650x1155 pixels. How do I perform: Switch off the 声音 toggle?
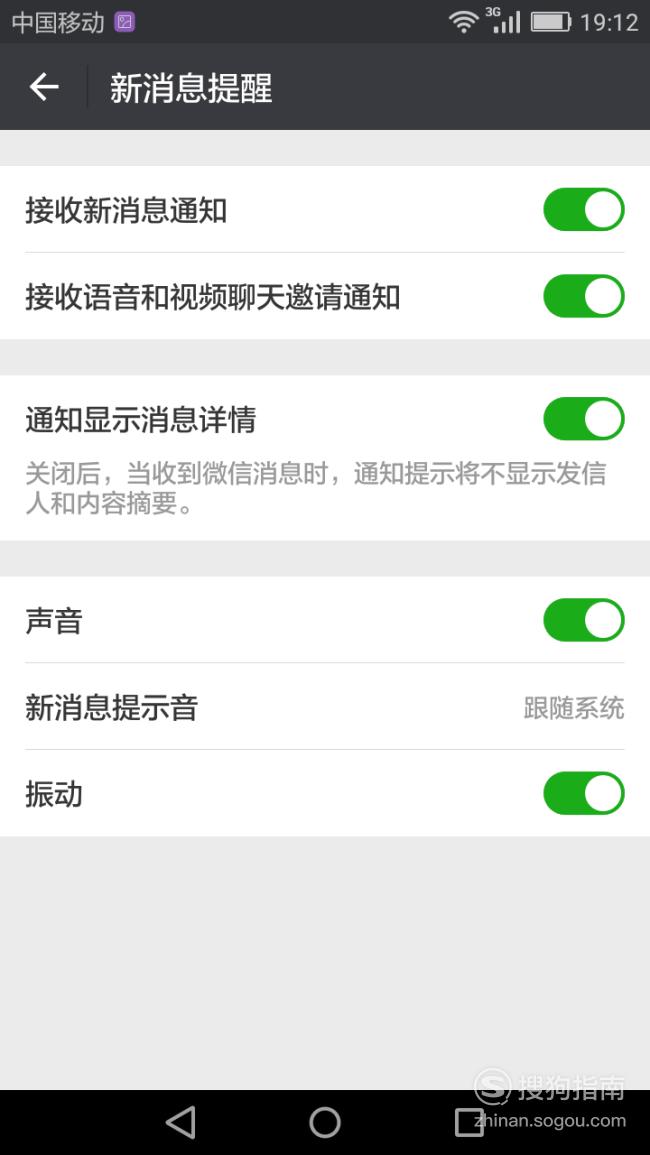(584, 620)
